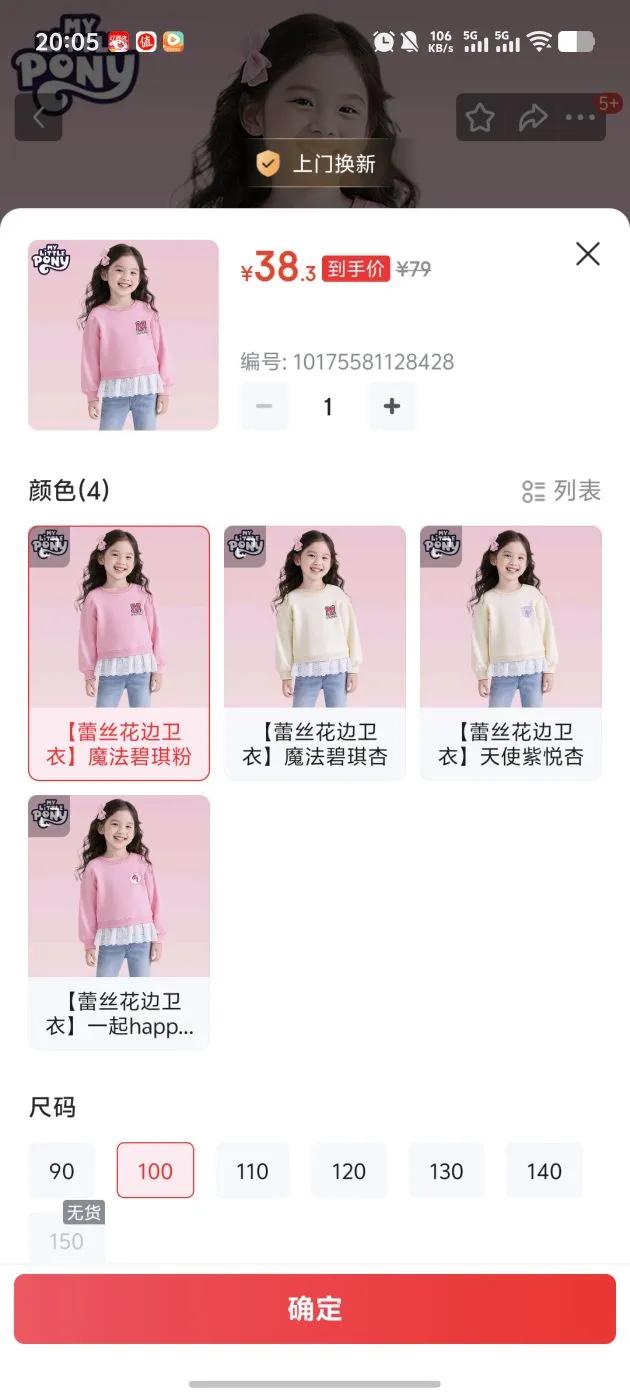Share this product

tap(532, 118)
